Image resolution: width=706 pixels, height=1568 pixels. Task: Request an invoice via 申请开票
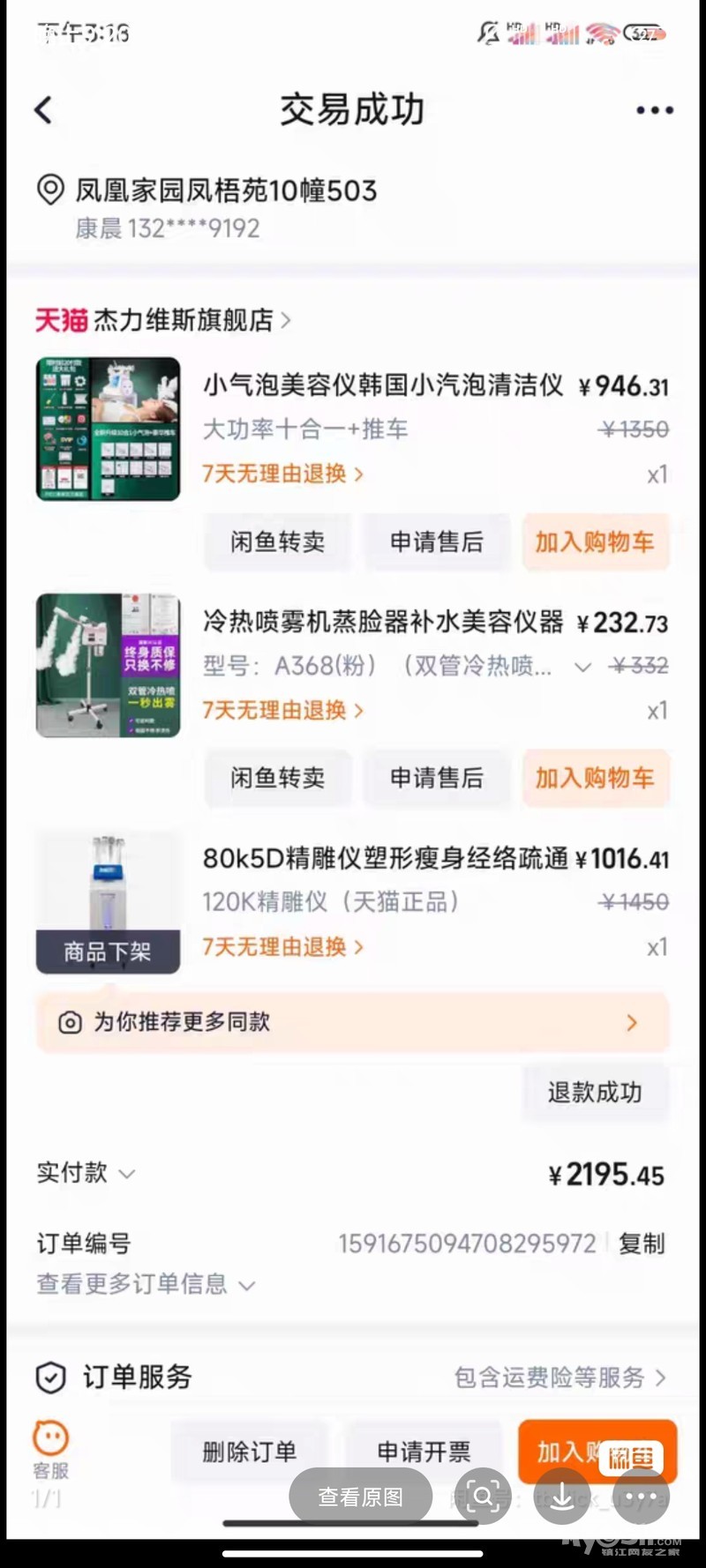(424, 1452)
